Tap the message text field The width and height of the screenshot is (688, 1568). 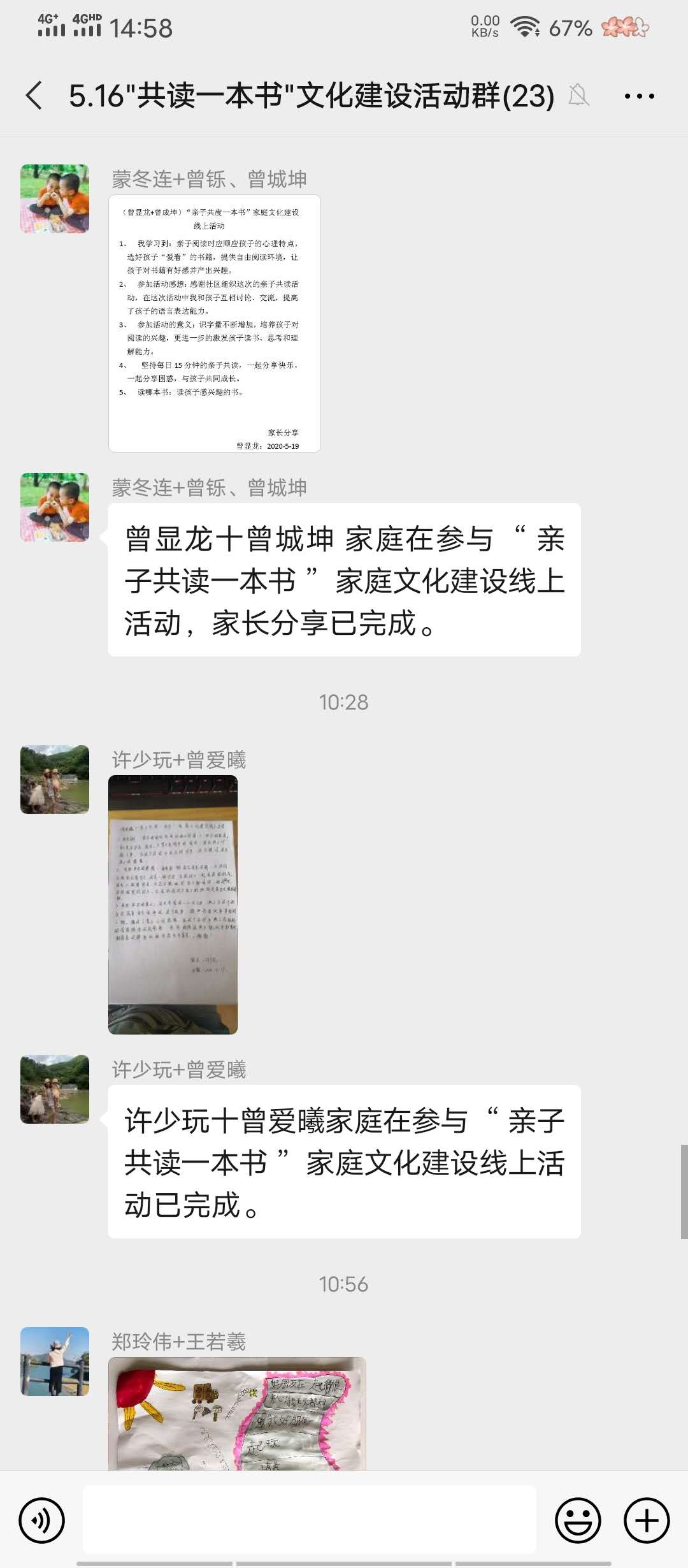coord(310,1520)
